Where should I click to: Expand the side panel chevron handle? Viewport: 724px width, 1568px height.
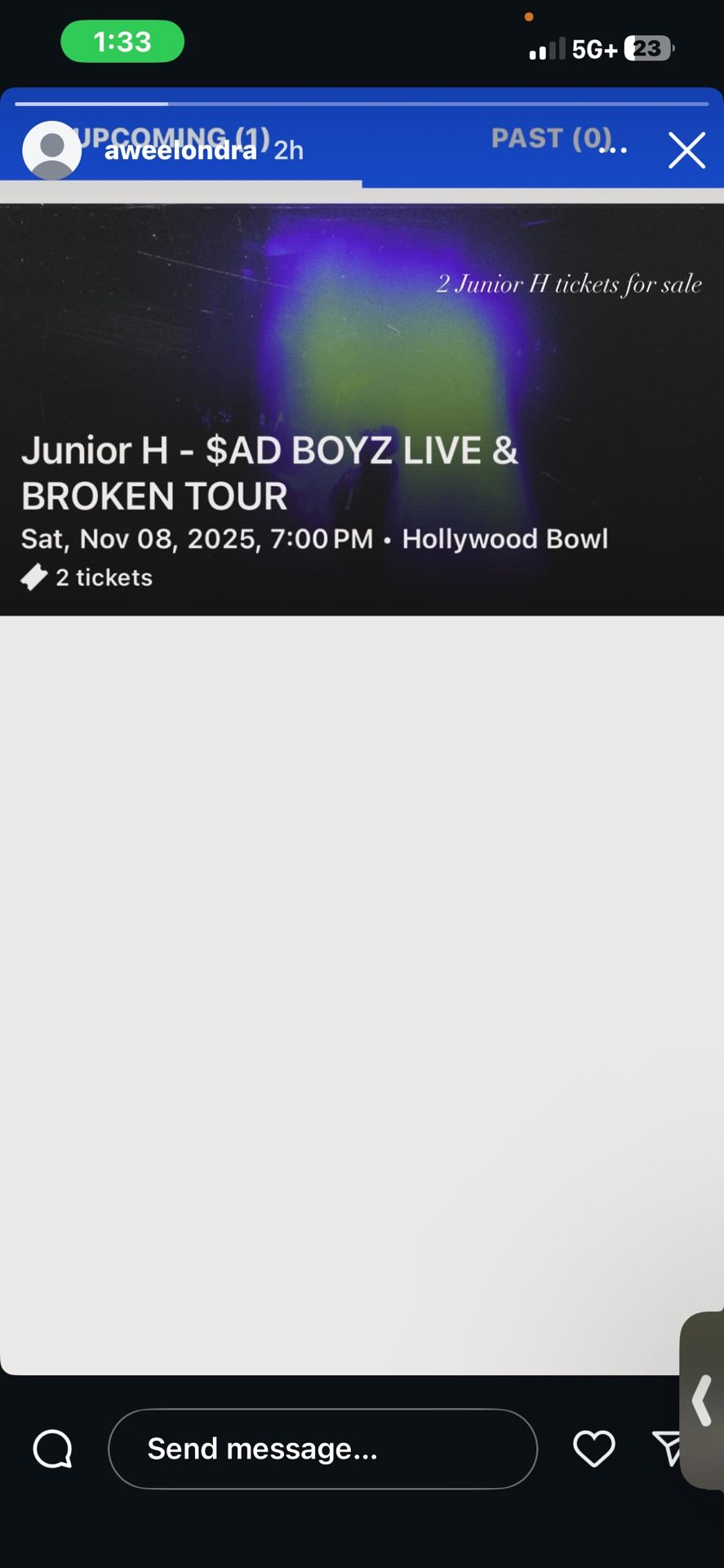click(x=700, y=1401)
